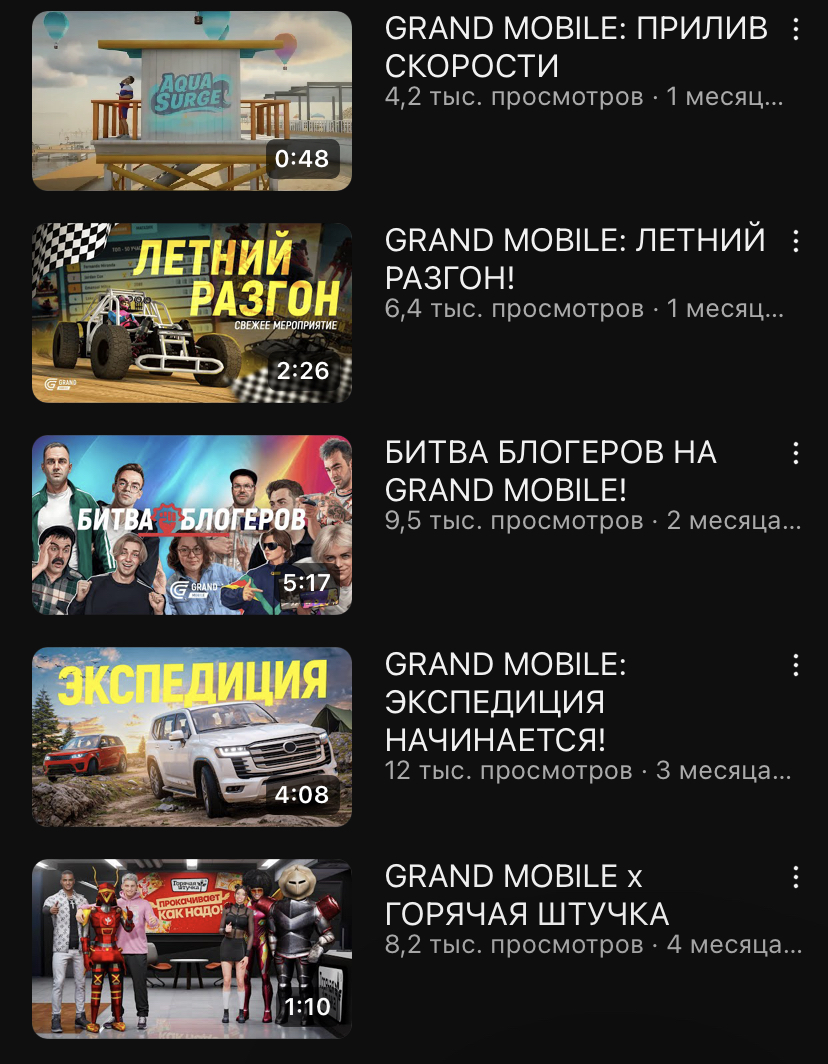
Task: Play the Aqua Surge 0:48 video thumbnail
Action: (192, 101)
